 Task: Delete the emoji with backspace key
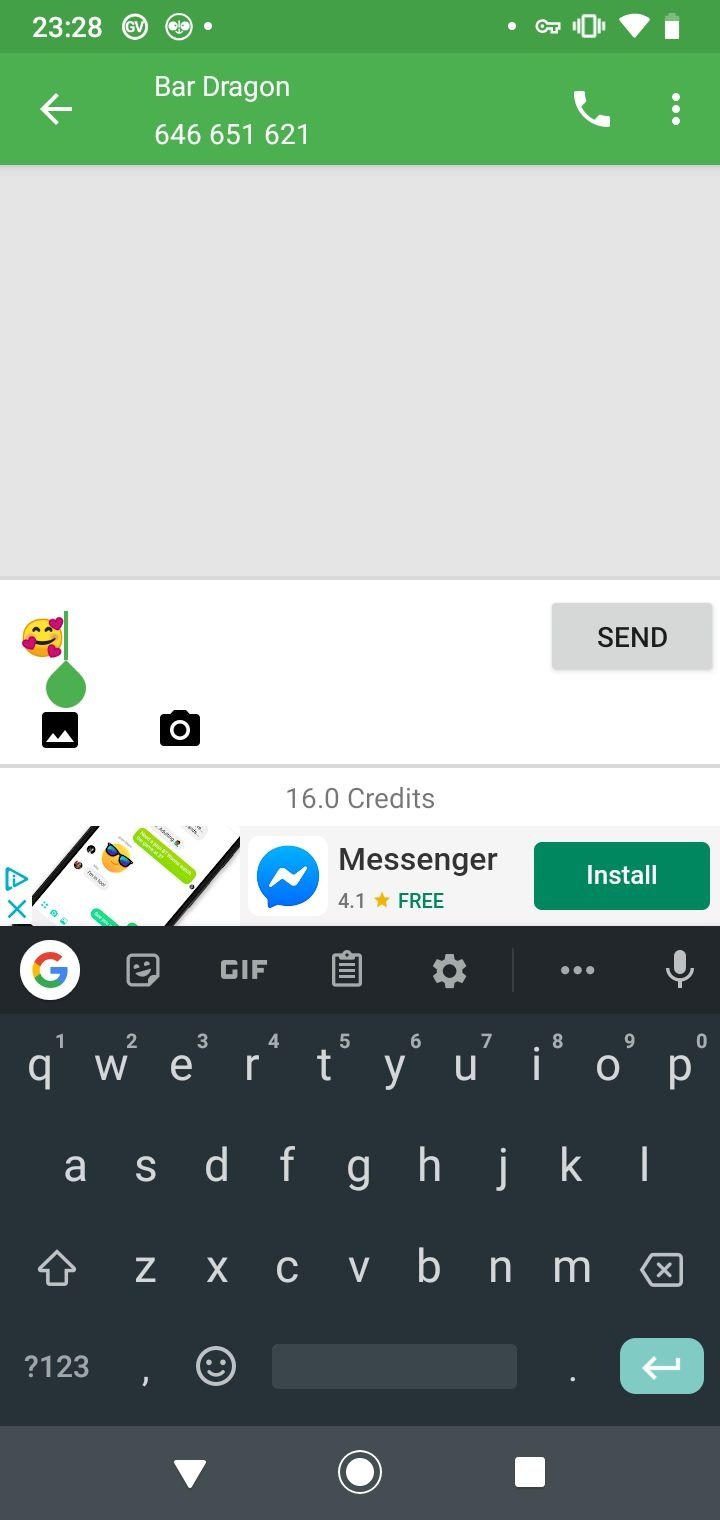click(661, 1269)
